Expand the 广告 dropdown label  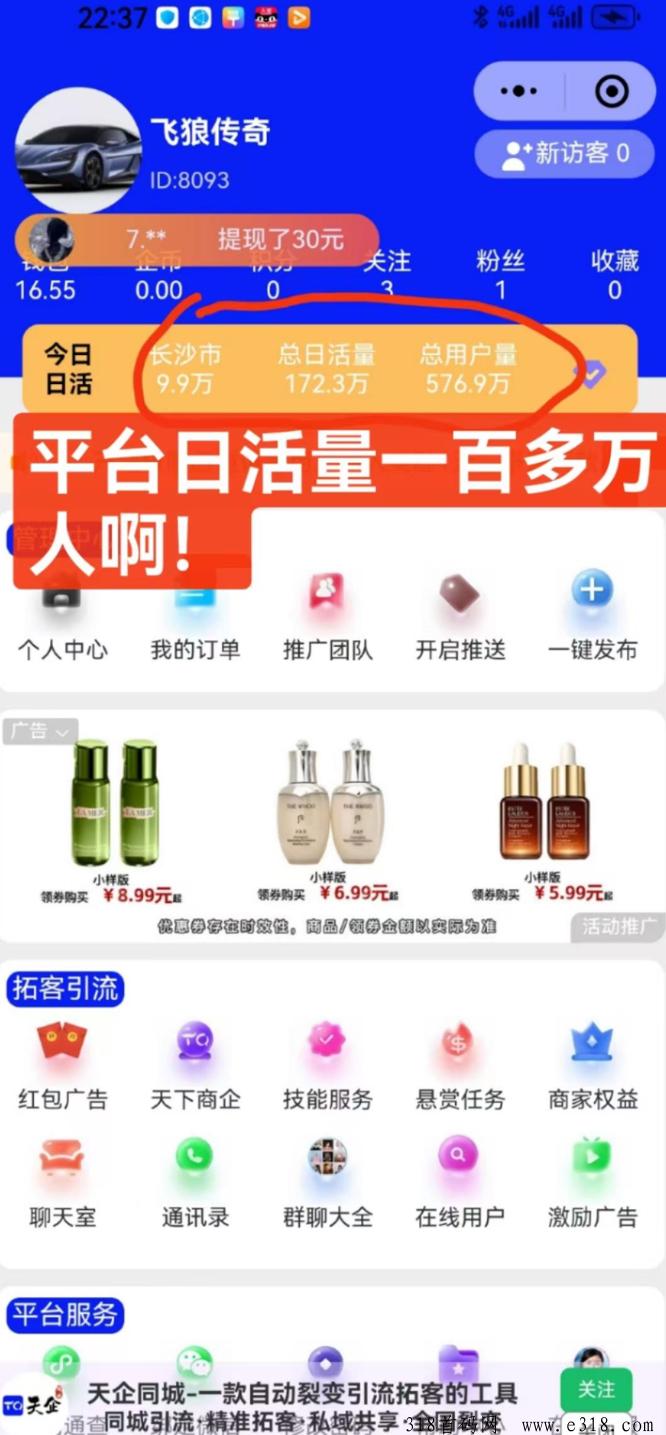tap(40, 731)
